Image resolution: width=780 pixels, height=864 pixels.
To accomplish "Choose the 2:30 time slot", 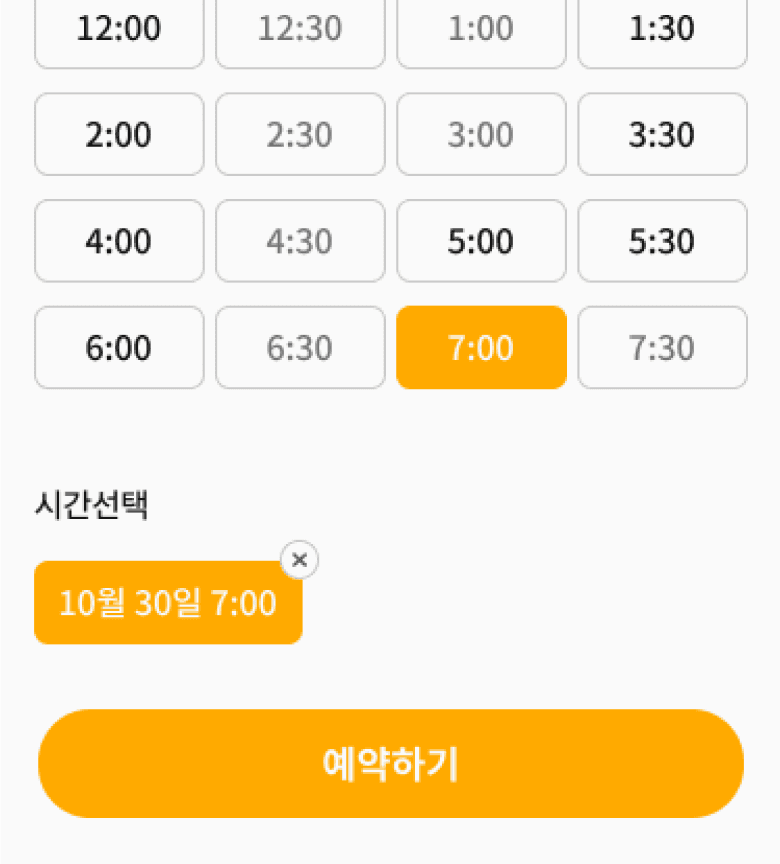I will pyautogui.click(x=300, y=134).
